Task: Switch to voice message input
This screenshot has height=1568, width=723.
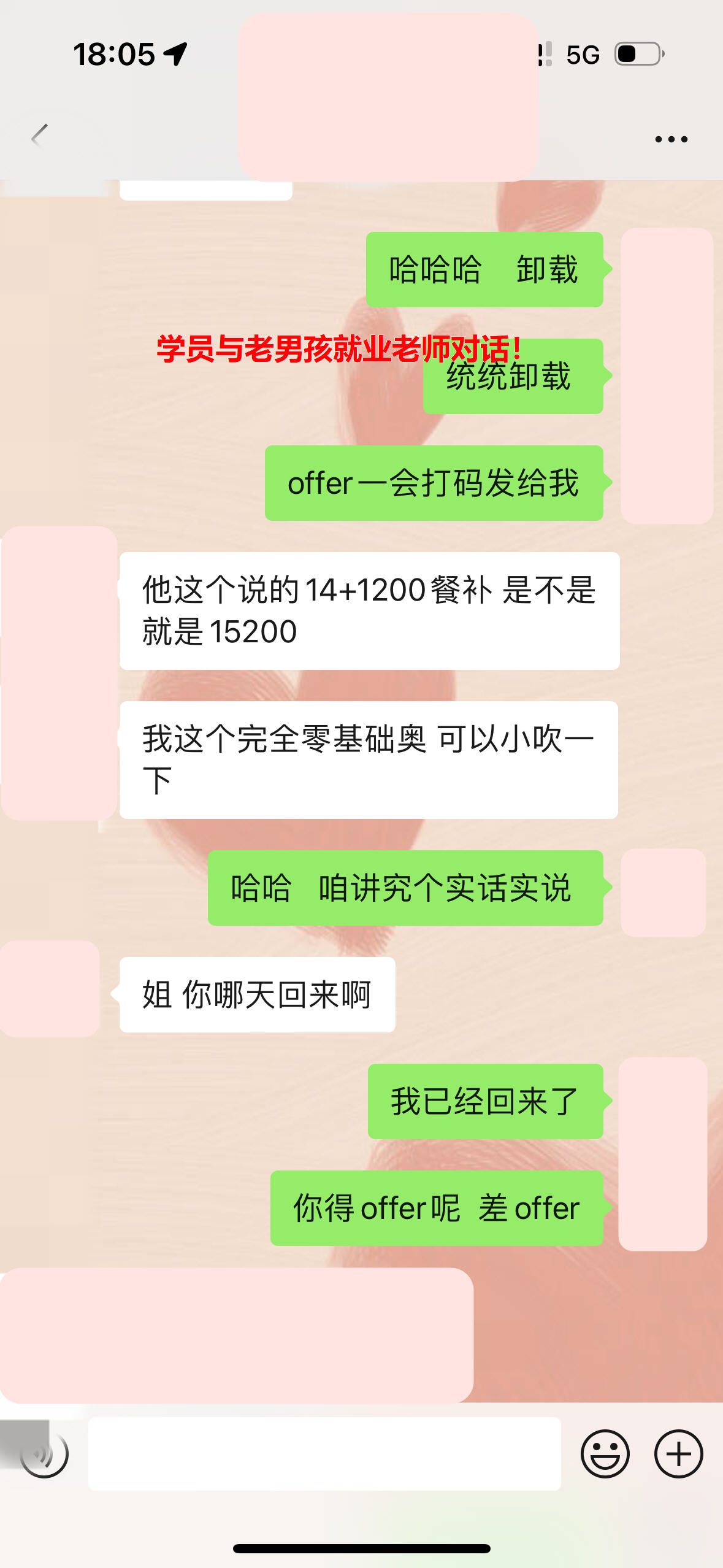Action: click(44, 1453)
